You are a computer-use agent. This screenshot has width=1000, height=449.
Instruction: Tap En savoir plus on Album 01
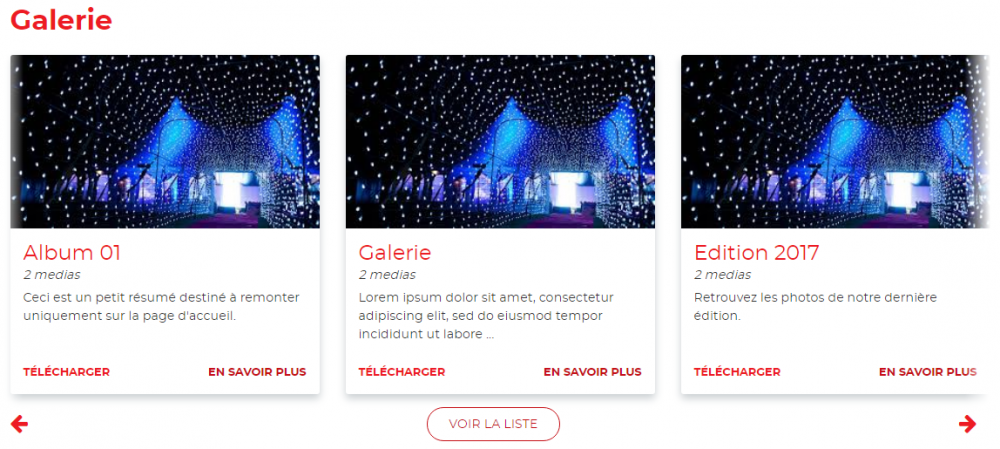click(x=257, y=372)
